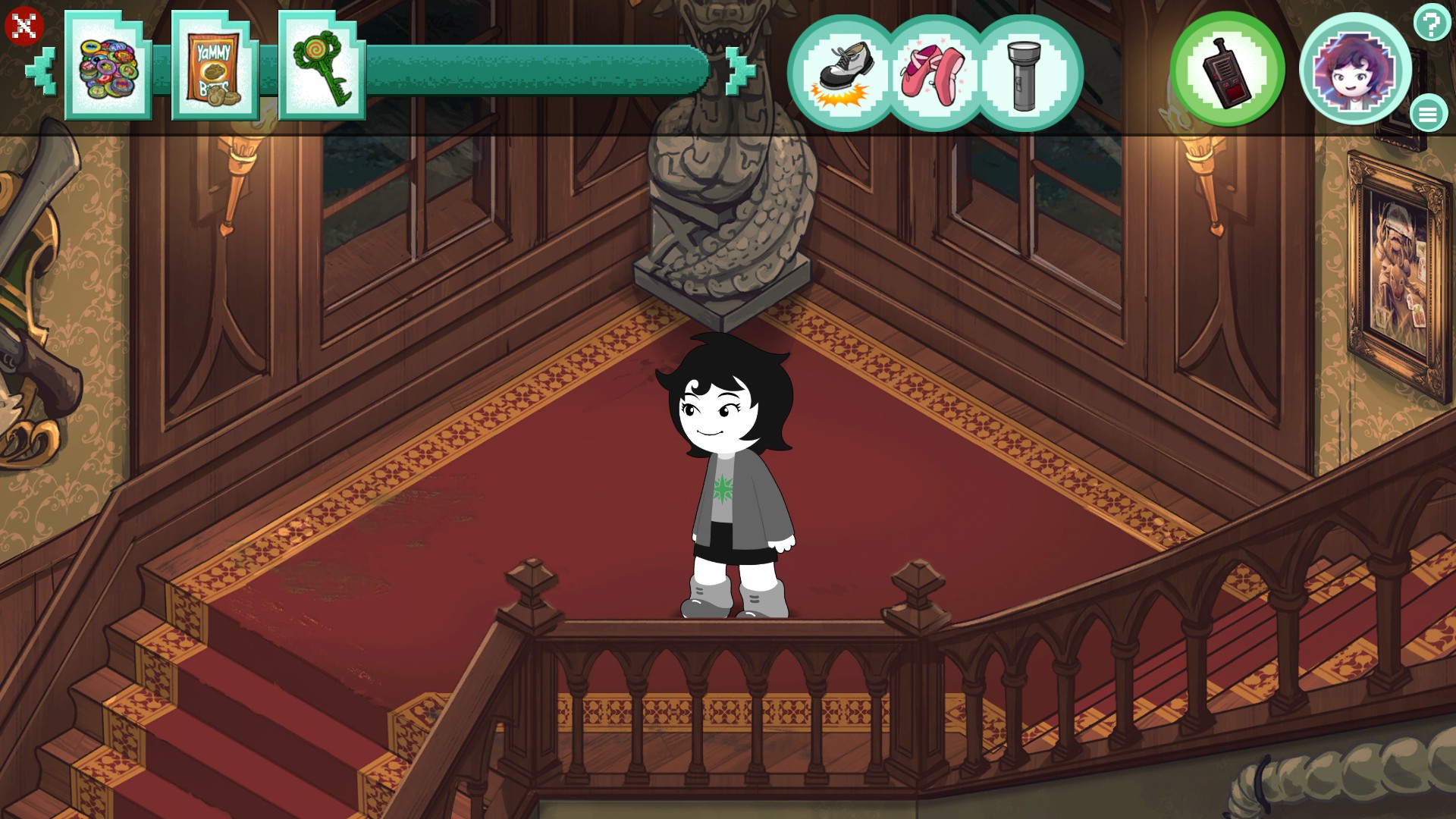Viewport: 1456px width, 819px height.
Task: Open the help question mark
Action: click(1431, 24)
